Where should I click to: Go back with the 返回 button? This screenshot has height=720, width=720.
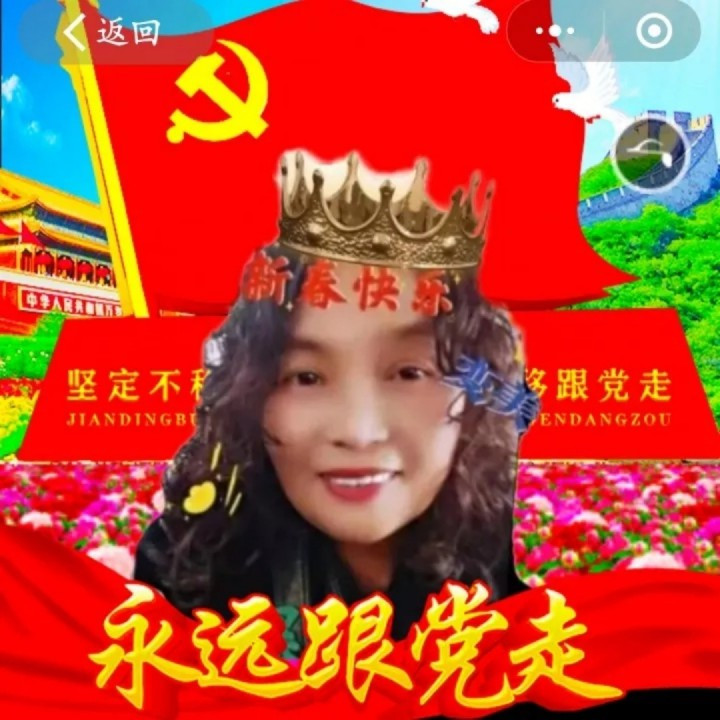tap(112, 32)
